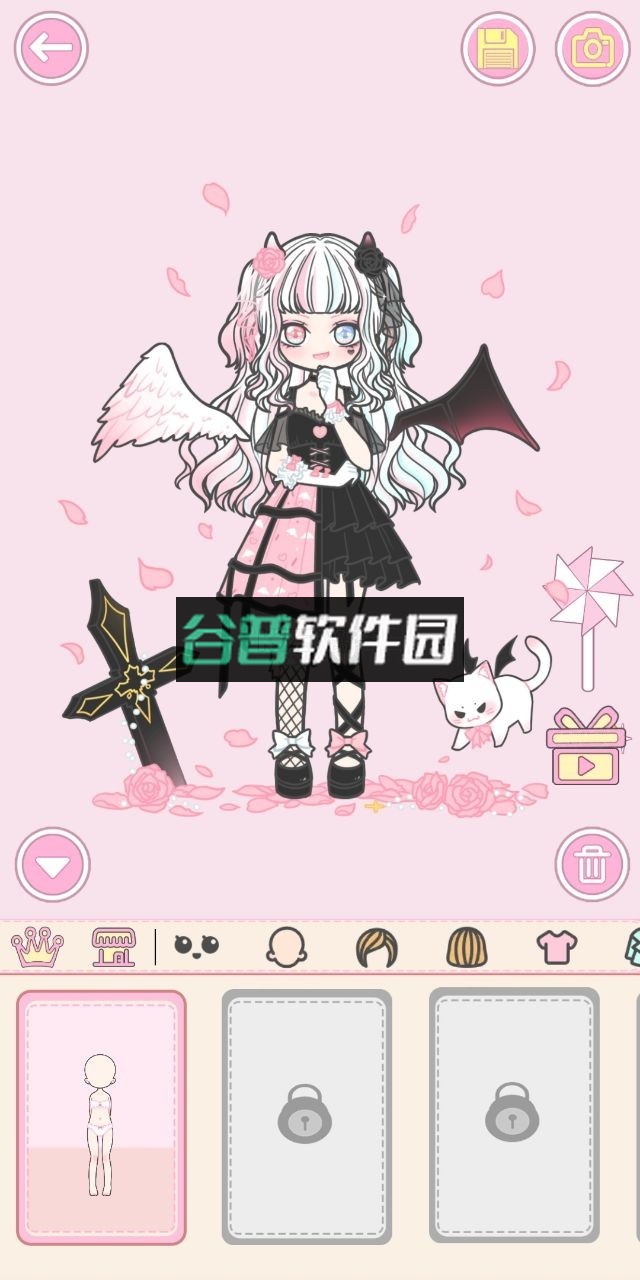640x1280 pixels.
Task: Open the crown category tab
Action: [x=37, y=946]
